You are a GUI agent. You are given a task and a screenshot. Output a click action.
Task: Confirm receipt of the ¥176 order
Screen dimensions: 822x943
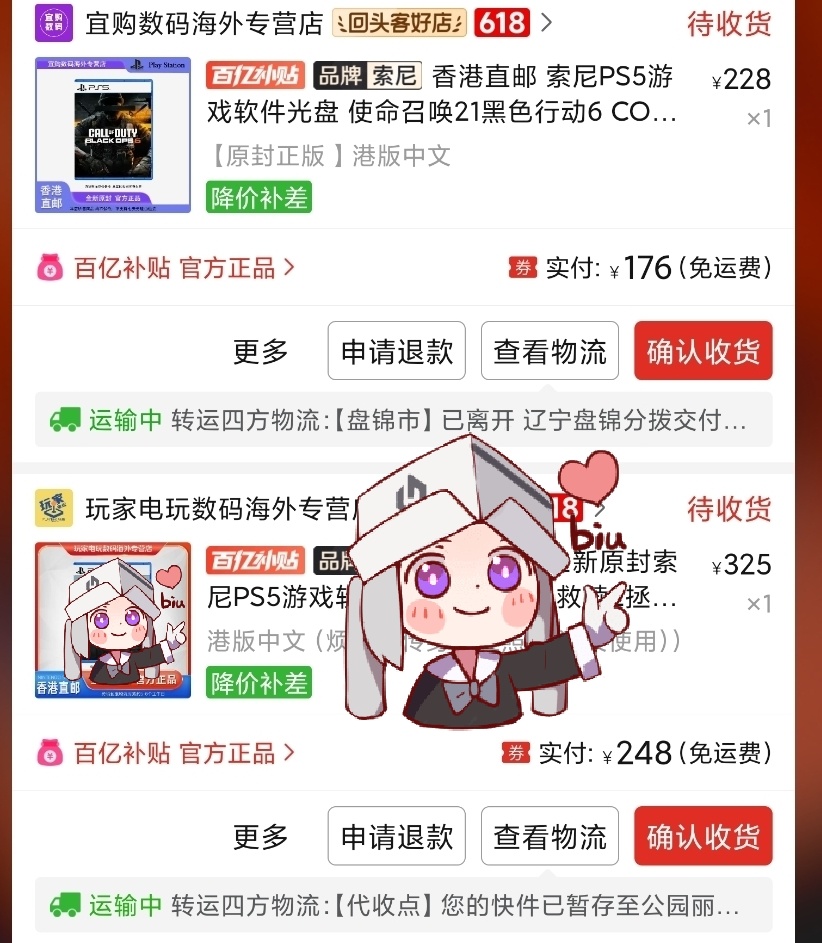[x=703, y=351]
